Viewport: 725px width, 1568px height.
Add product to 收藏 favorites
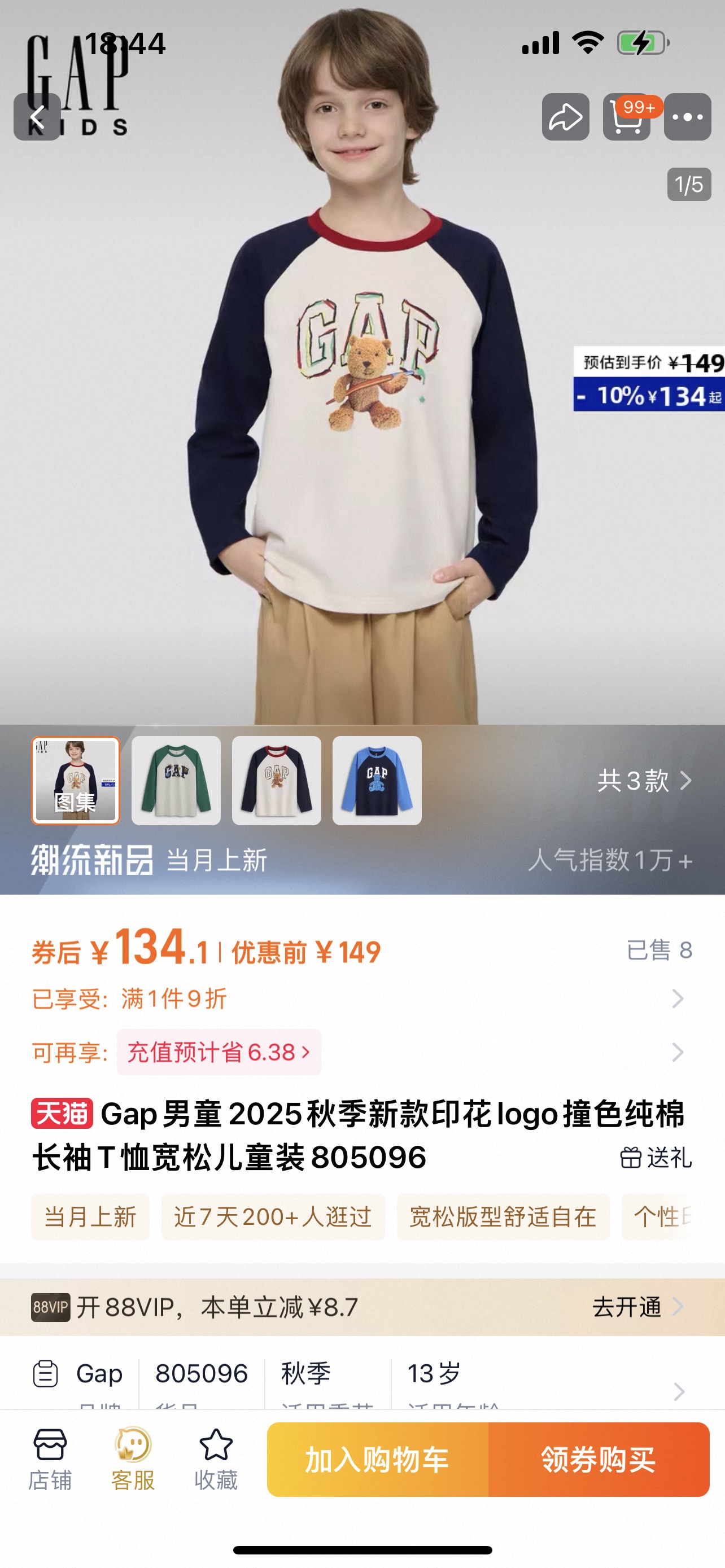[x=216, y=1459]
